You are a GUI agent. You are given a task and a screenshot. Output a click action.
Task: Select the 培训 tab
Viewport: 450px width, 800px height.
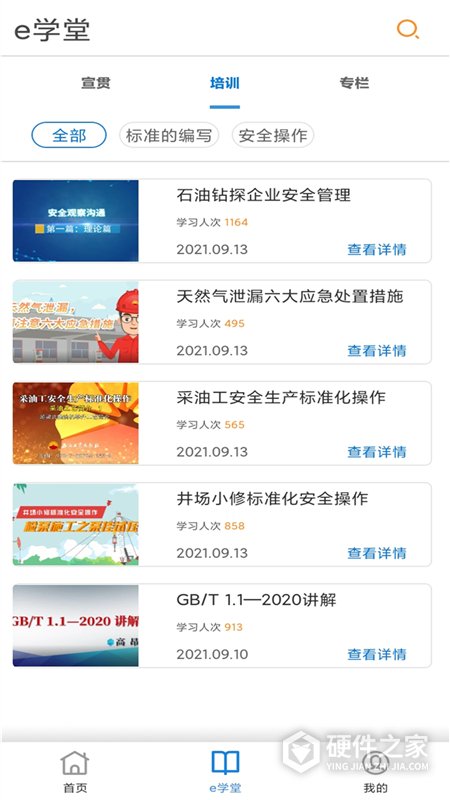click(x=224, y=83)
